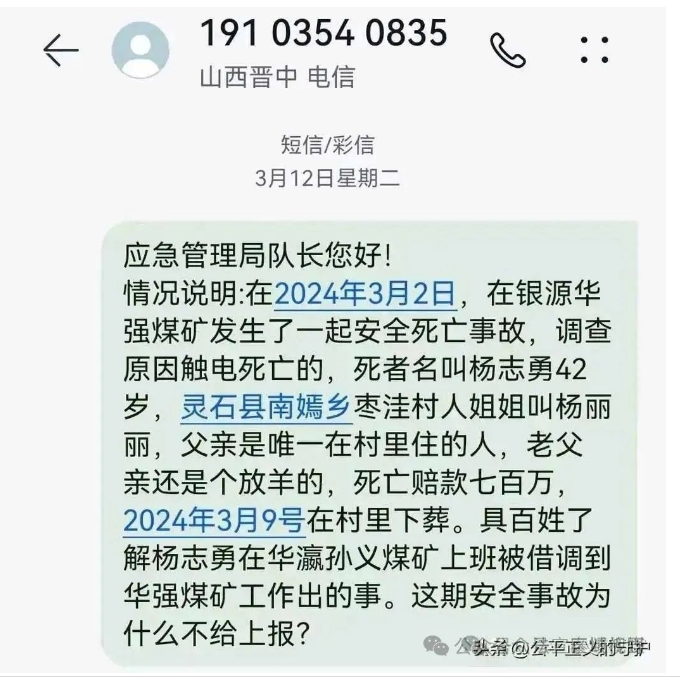Open the 灵石县南嫣乡 address link
Image resolution: width=680 pixels, height=677 pixels.
click(265, 408)
